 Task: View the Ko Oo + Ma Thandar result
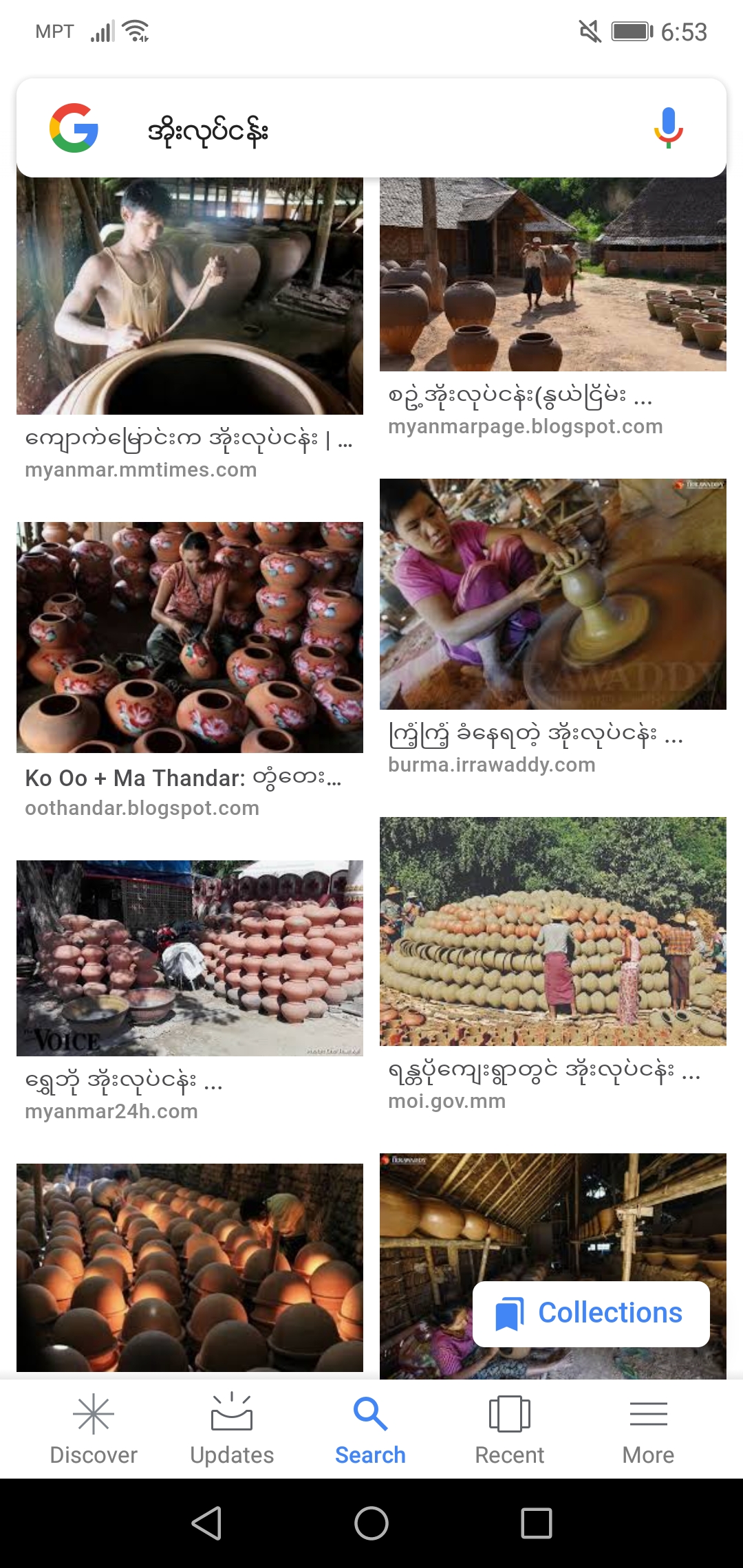point(190,637)
